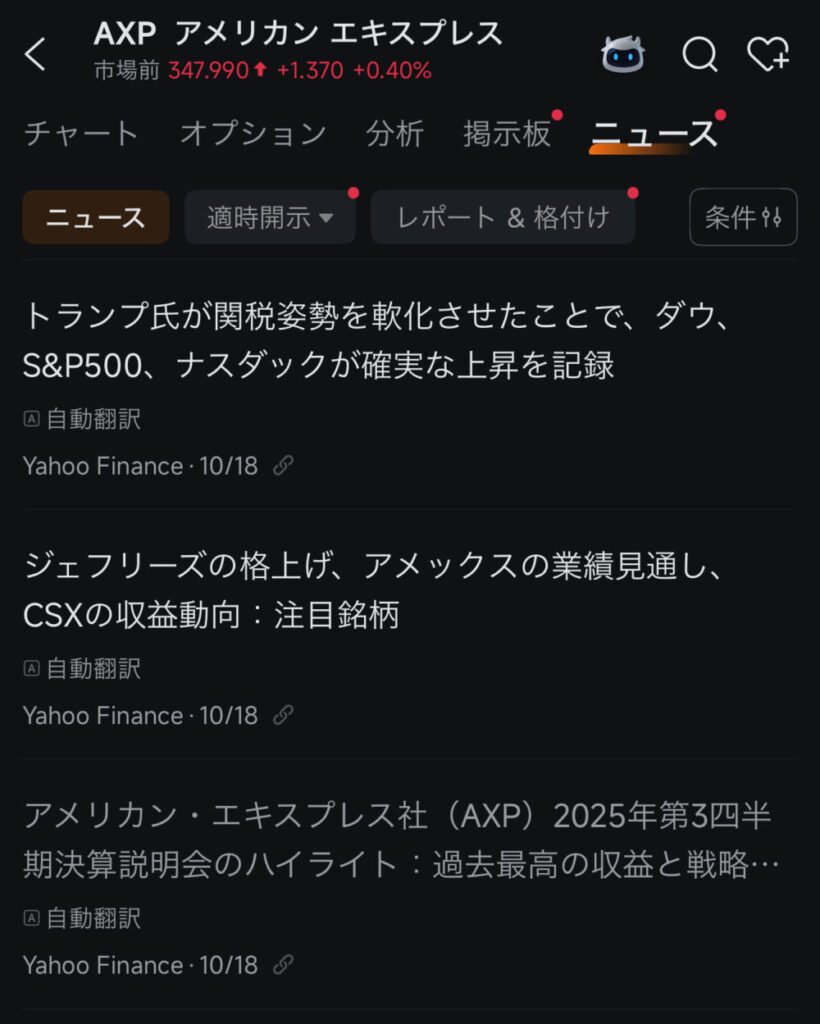The width and height of the screenshot is (820, 1024).
Task: Select the レポート & 格付け chip
Action: [x=503, y=217]
